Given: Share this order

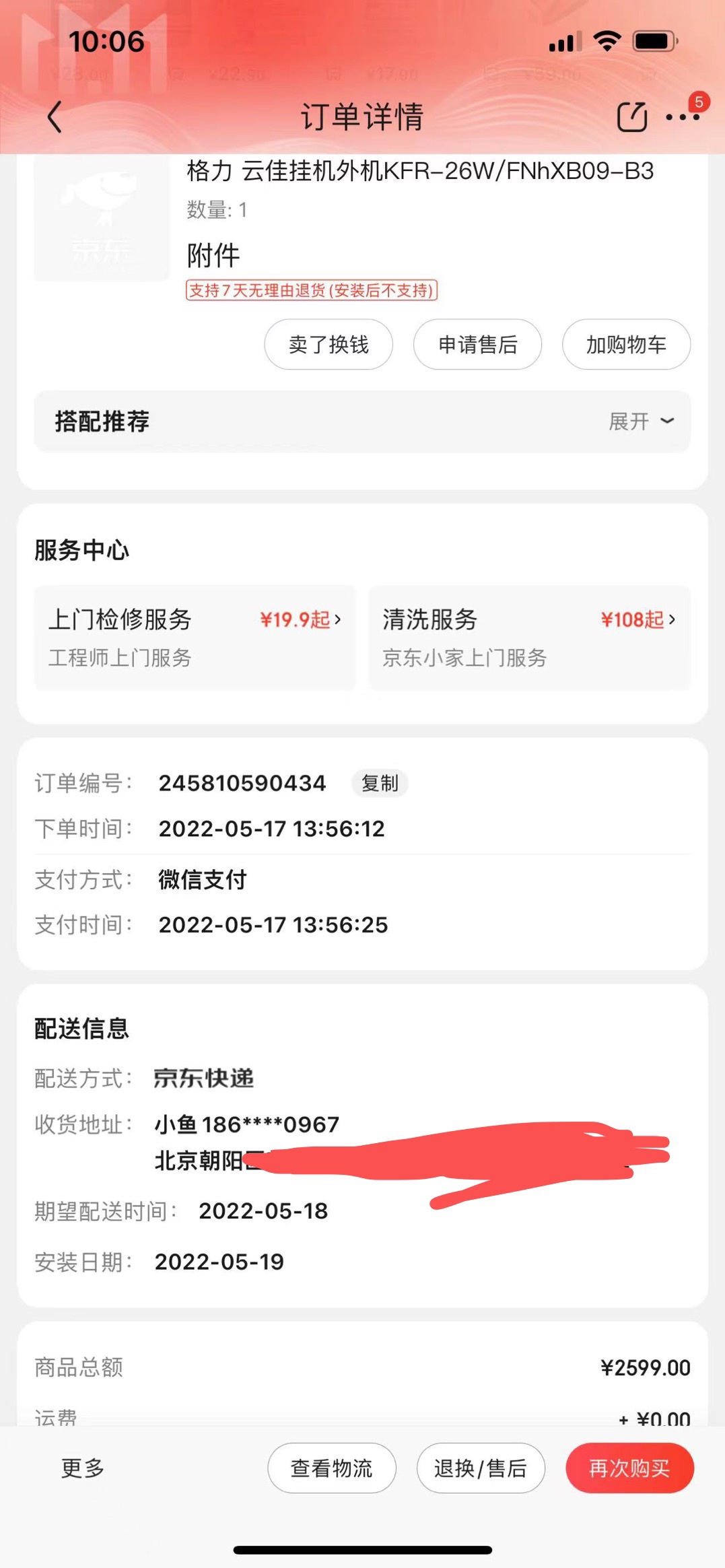Looking at the screenshot, I should pyautogui.click(x=631, y=117).
